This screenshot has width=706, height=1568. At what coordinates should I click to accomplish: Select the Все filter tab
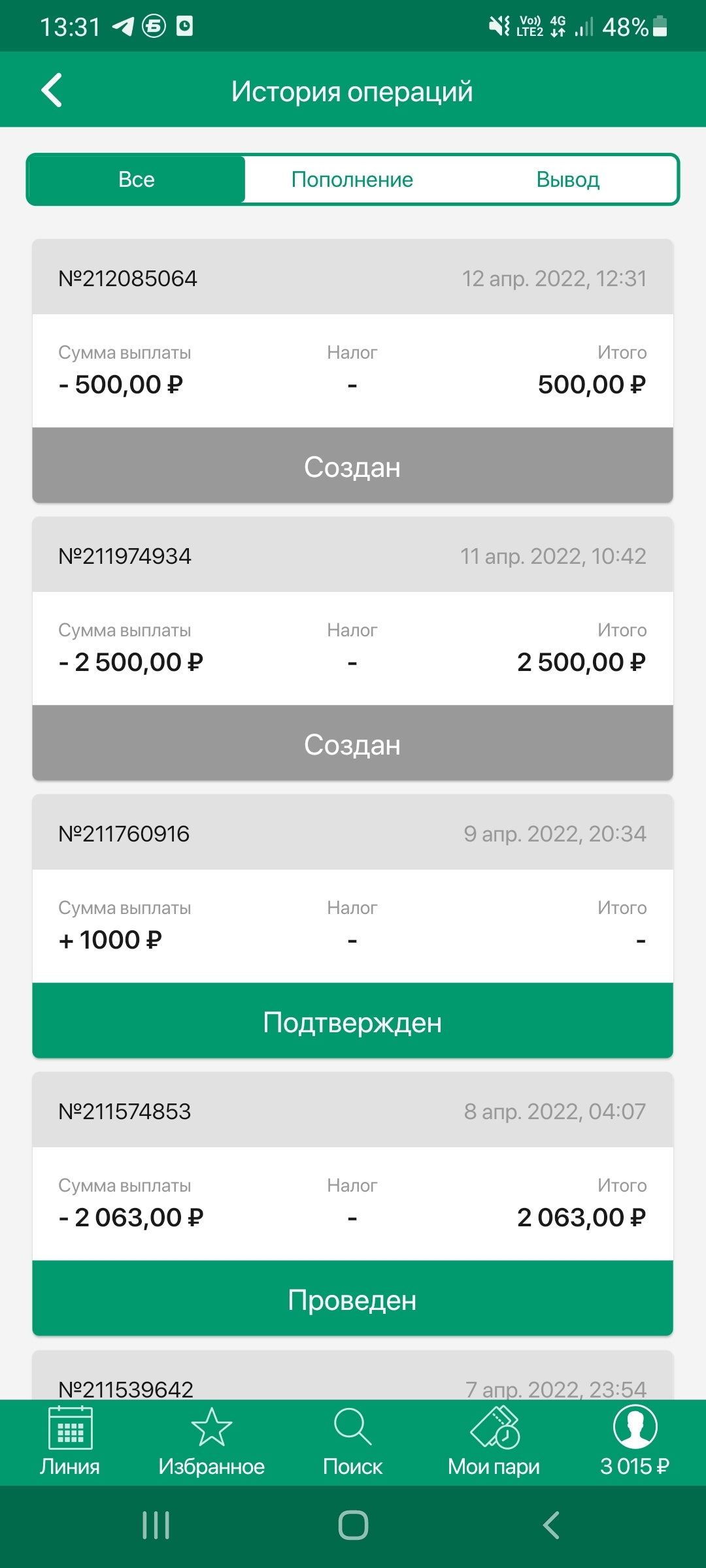point(137,180)
